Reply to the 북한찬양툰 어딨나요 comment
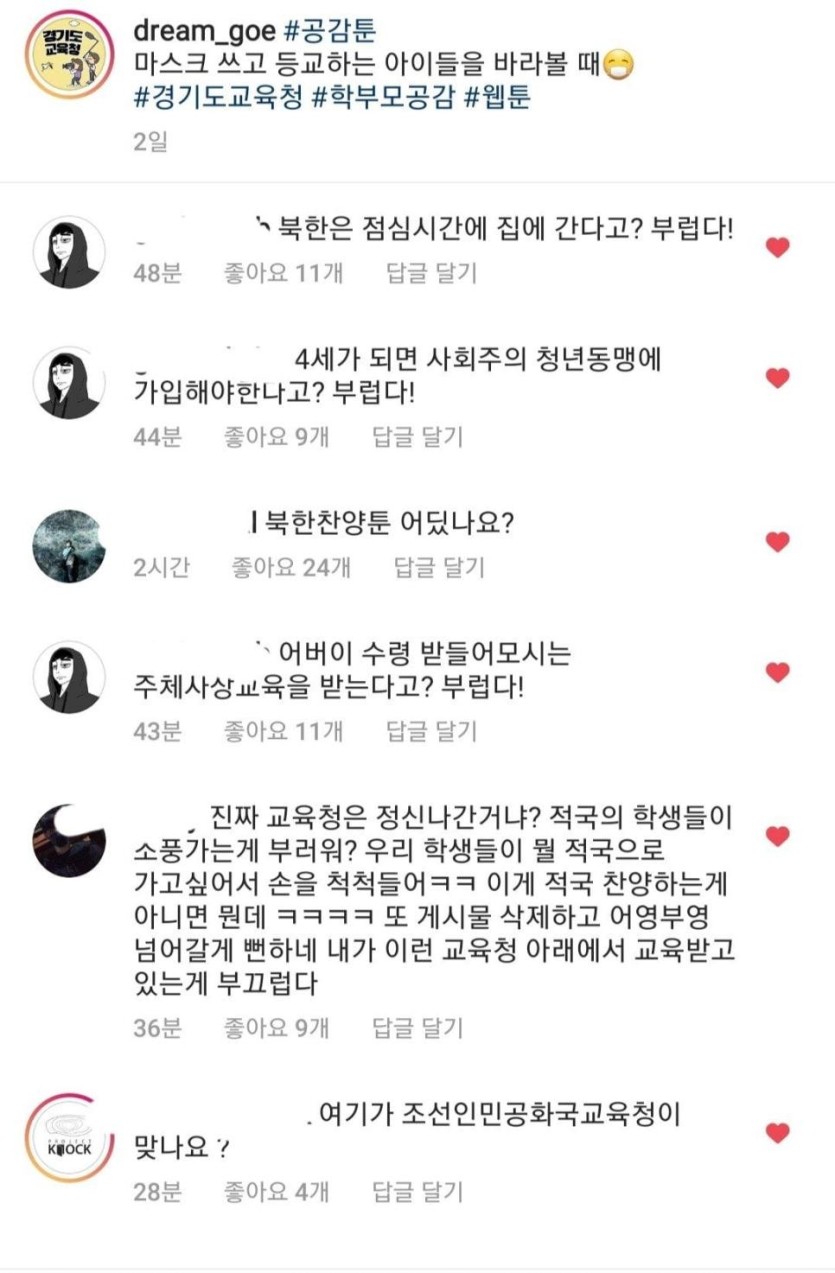Screen dimensions: 835x1273 tap(439, 568)
